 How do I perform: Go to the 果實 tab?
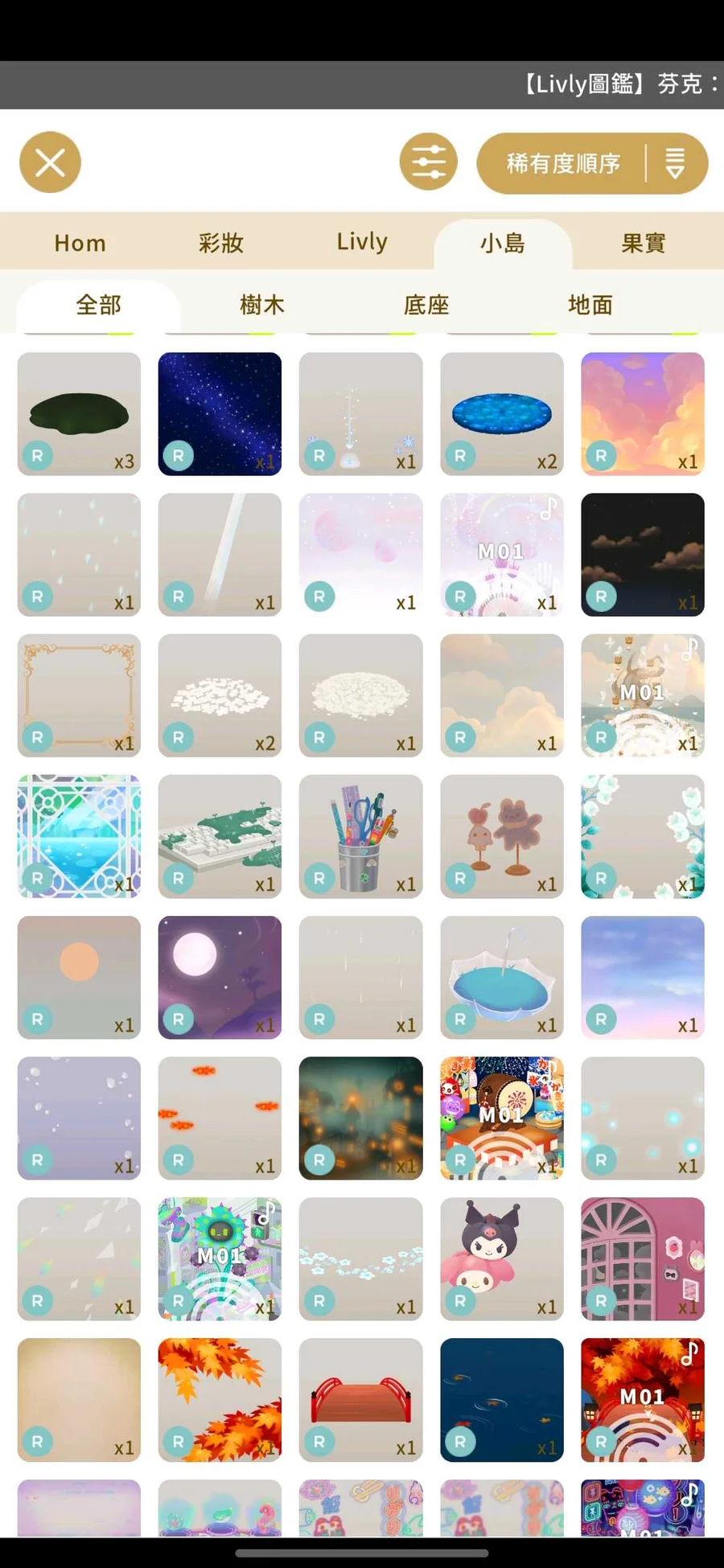tap(643, 243)
